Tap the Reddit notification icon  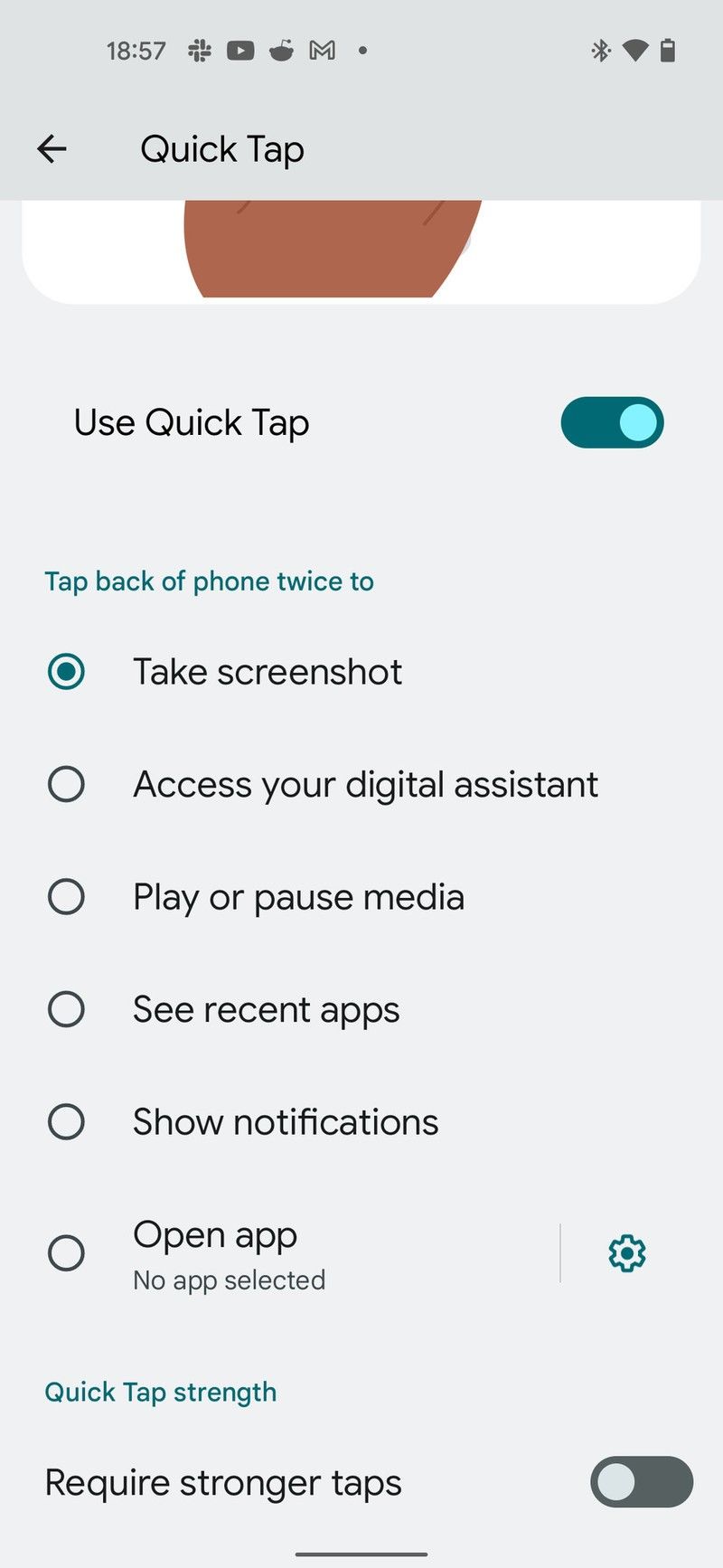click(x=281, y=51)
